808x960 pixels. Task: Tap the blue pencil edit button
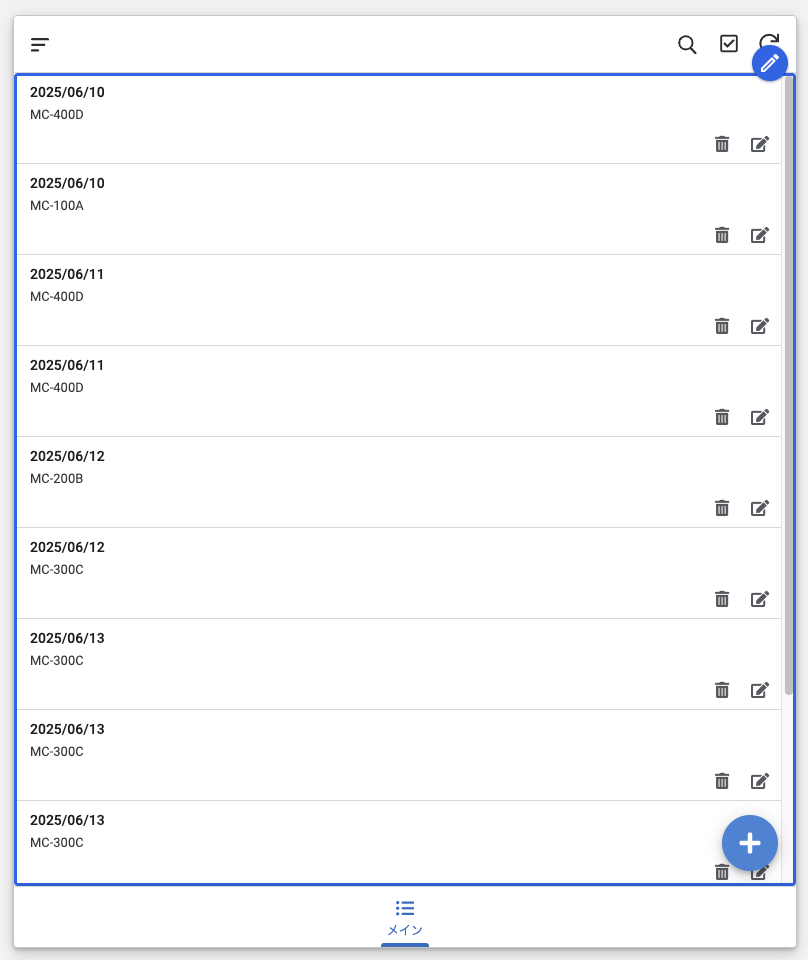point(769,64)
